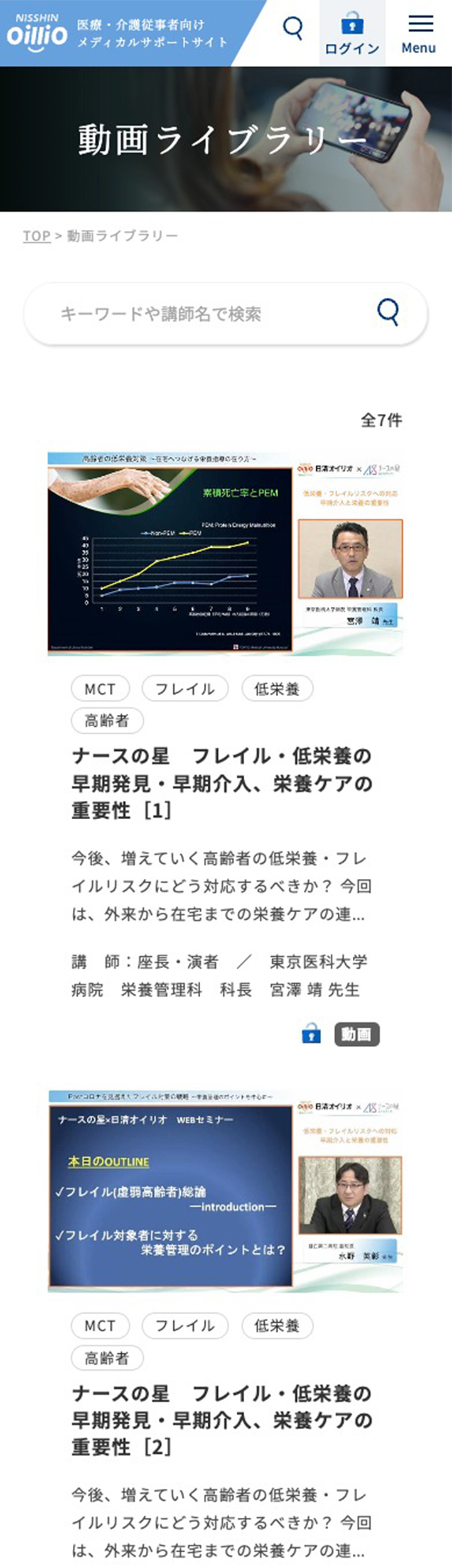Select the フレイル tag on video [1]
Screen dimensions: 452x1568
tap(185, 689)
